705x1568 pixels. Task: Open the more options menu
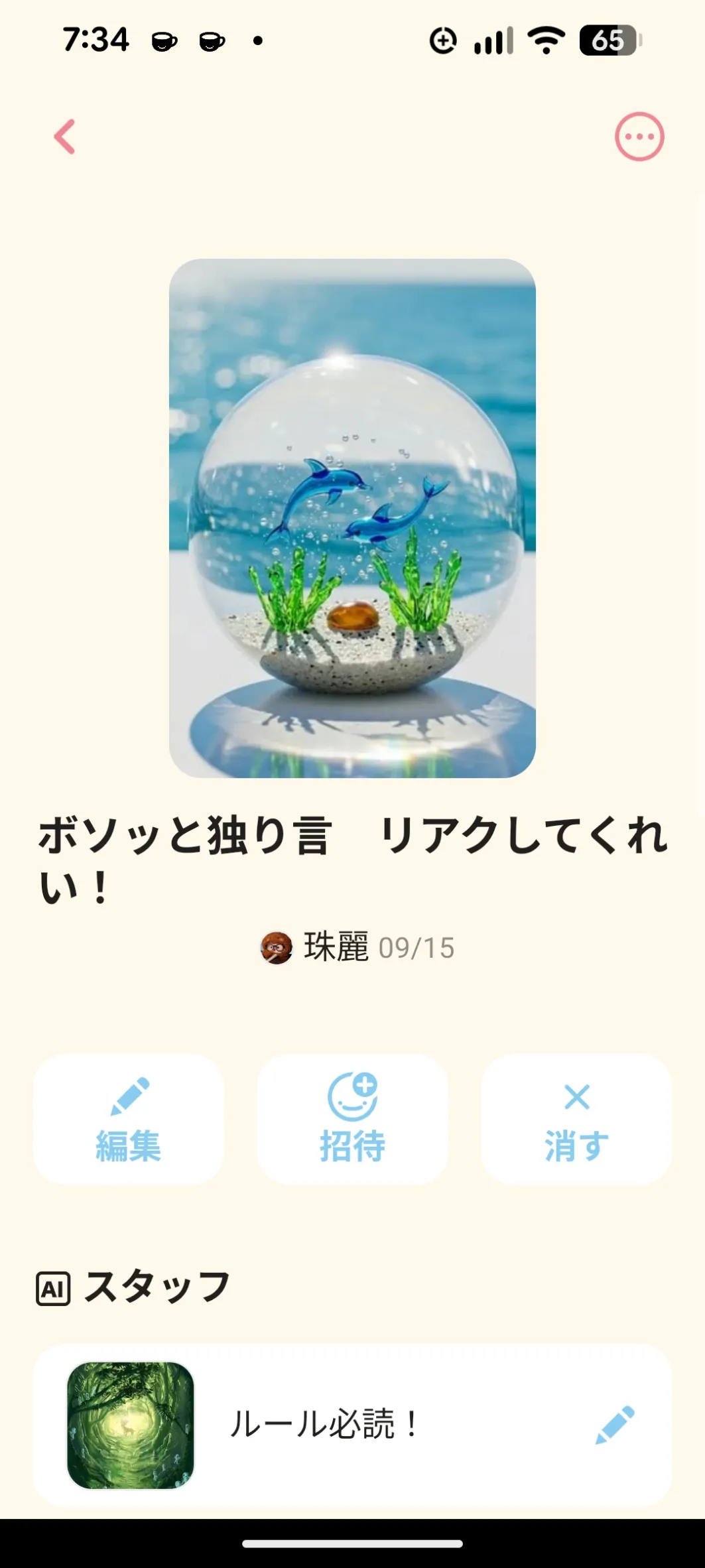coord(639,137)
